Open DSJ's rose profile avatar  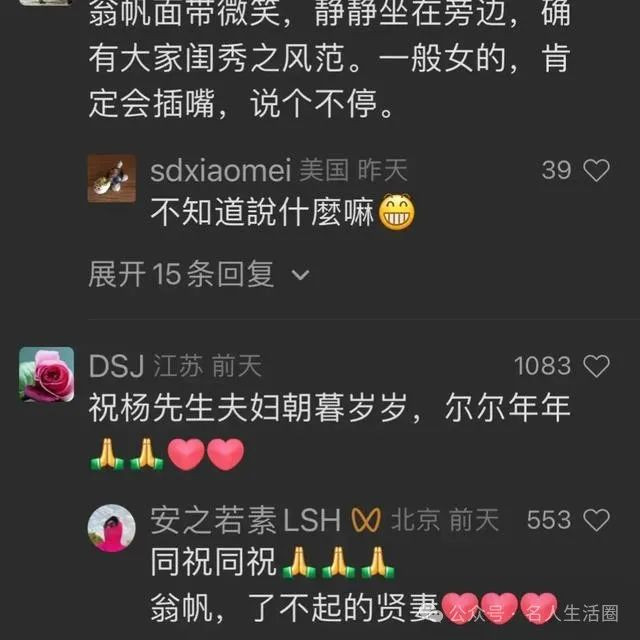[x=46, y=375]
